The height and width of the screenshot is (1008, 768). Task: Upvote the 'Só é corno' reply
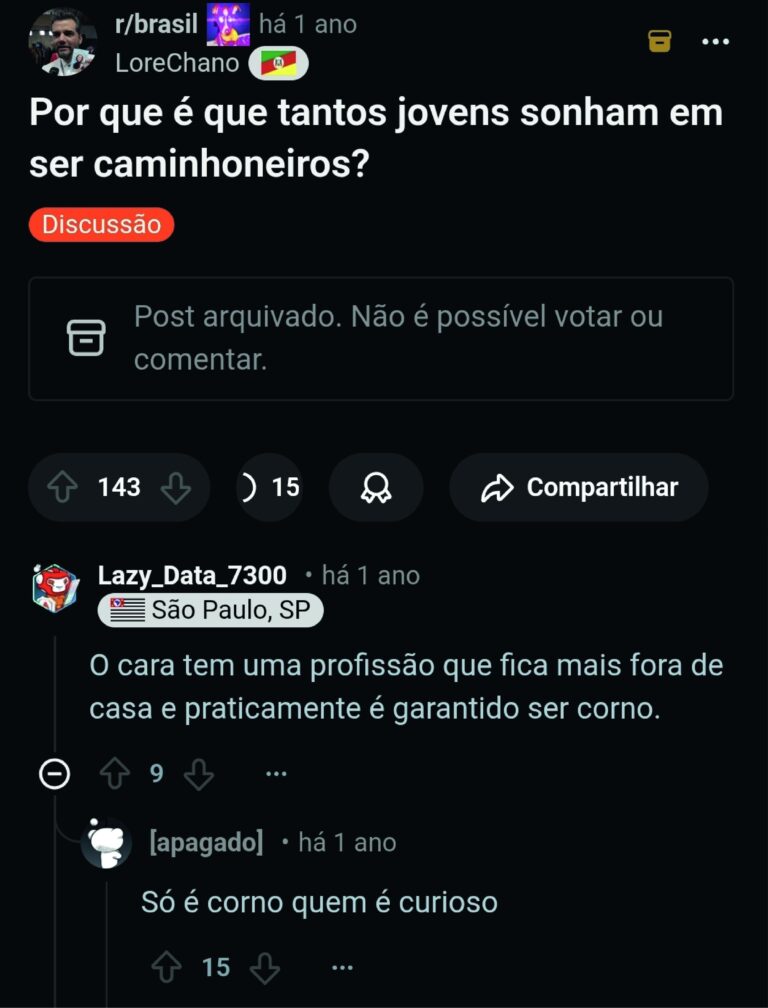click(166, 967)
